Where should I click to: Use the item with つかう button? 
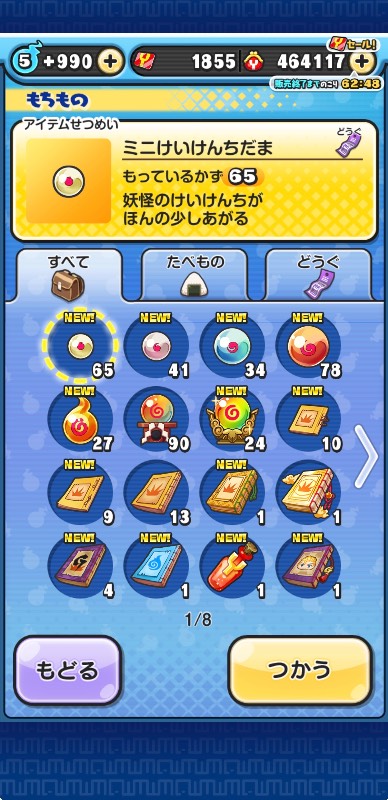pyautogui.click(x=300, y=670)
